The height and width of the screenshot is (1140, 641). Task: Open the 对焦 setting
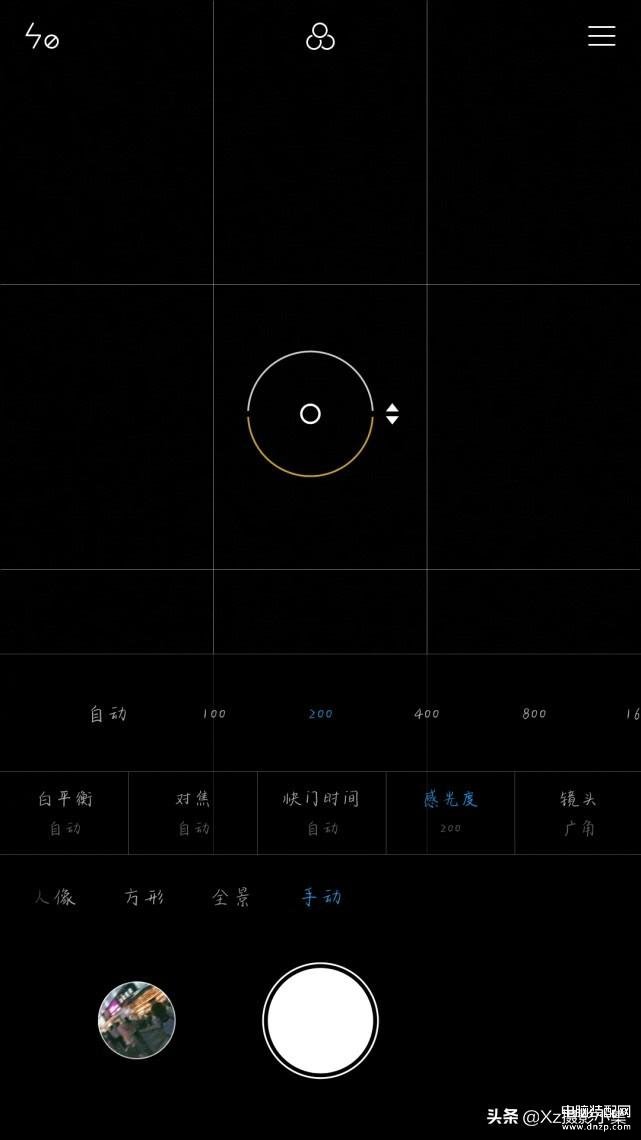pyautogui.click(x=193, y=812)
